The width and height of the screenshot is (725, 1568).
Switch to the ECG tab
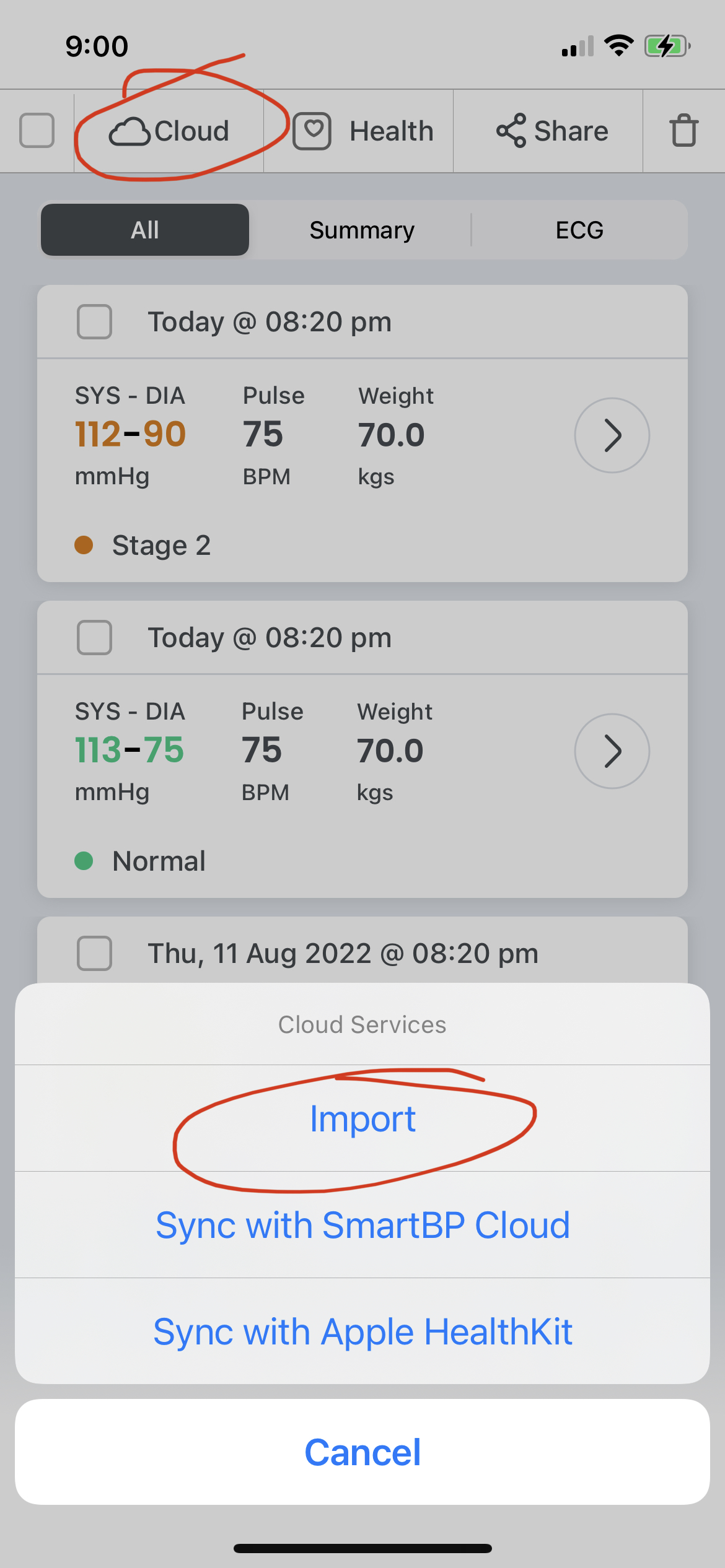tap(579, 230)
